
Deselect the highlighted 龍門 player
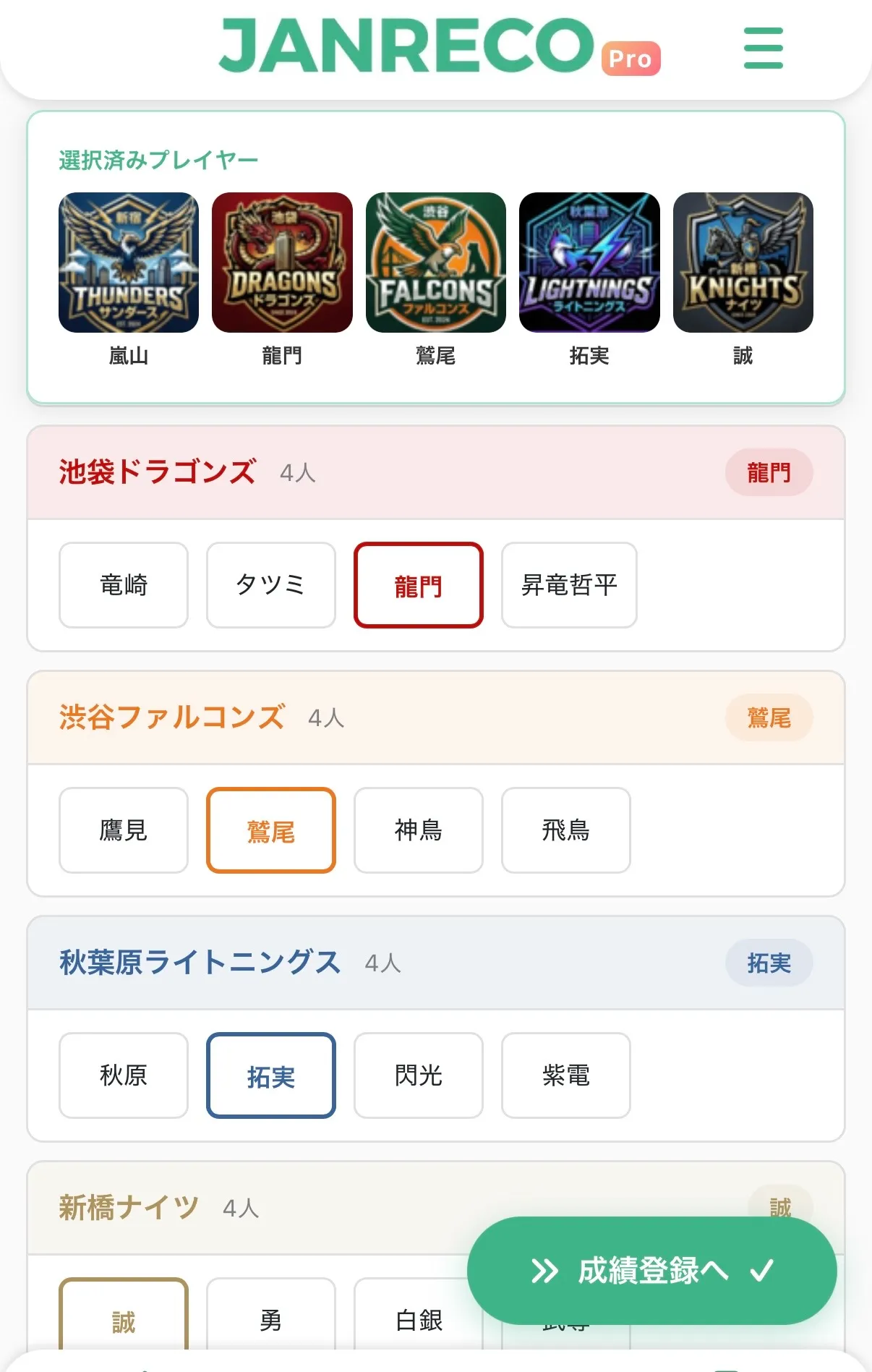click(419, 584)
